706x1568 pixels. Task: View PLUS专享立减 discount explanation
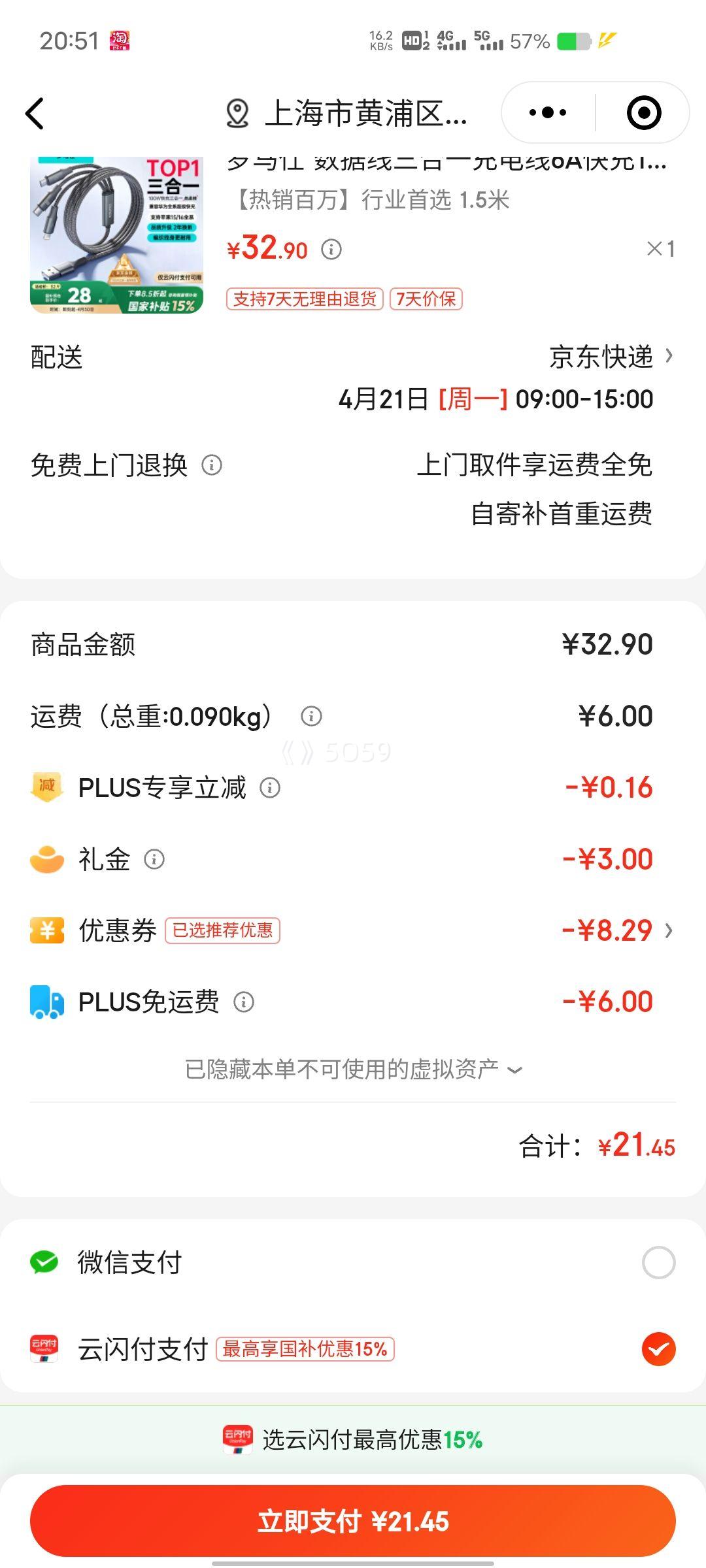[x=270, y=788]
